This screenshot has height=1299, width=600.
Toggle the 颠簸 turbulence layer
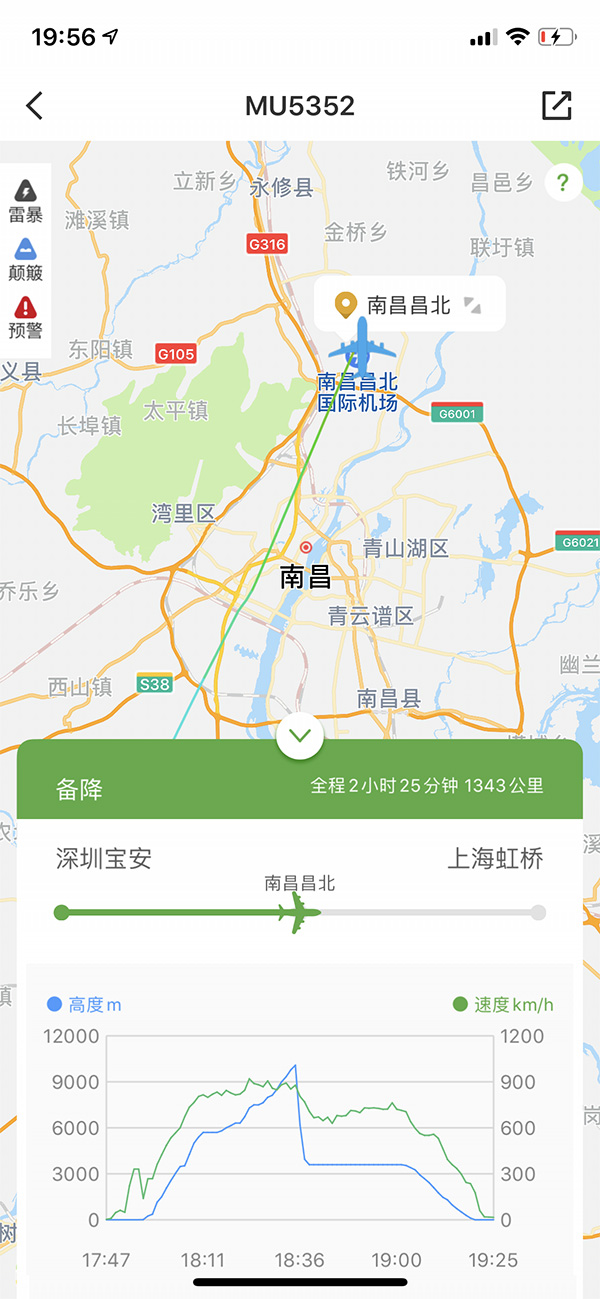pos(25,259)
